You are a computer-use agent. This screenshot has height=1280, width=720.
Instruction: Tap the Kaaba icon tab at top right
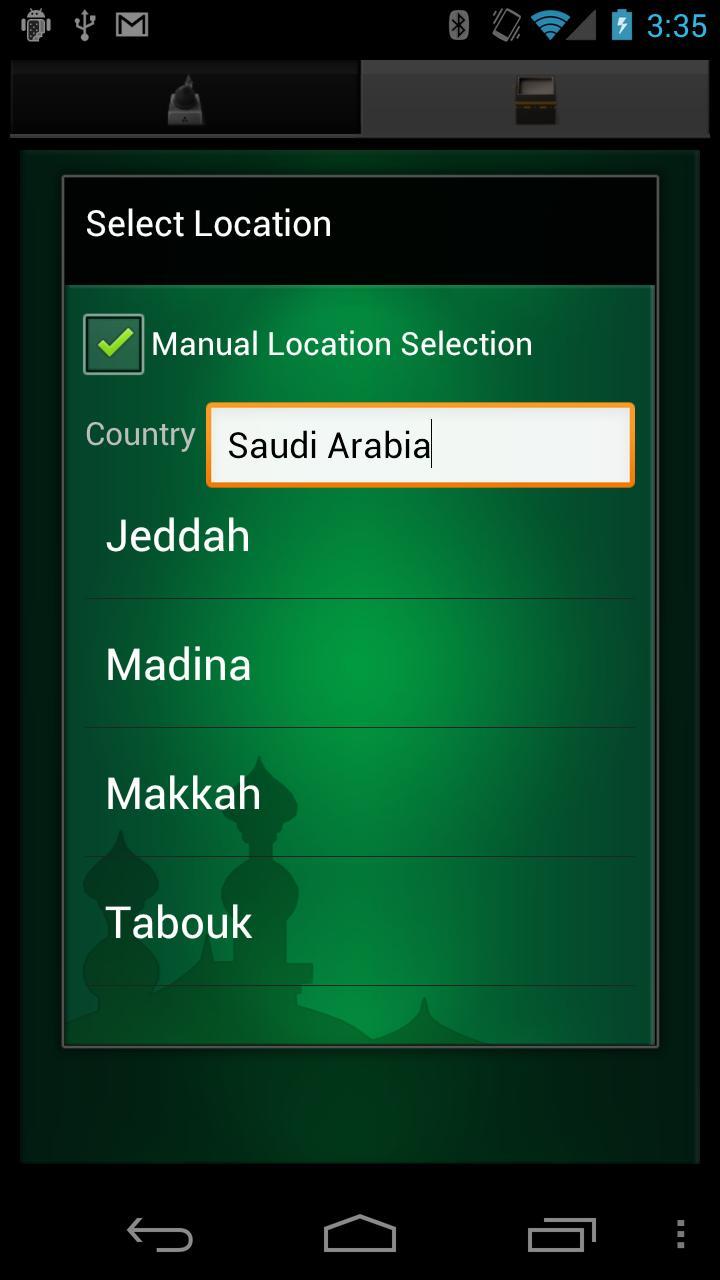tap(537, 97)
